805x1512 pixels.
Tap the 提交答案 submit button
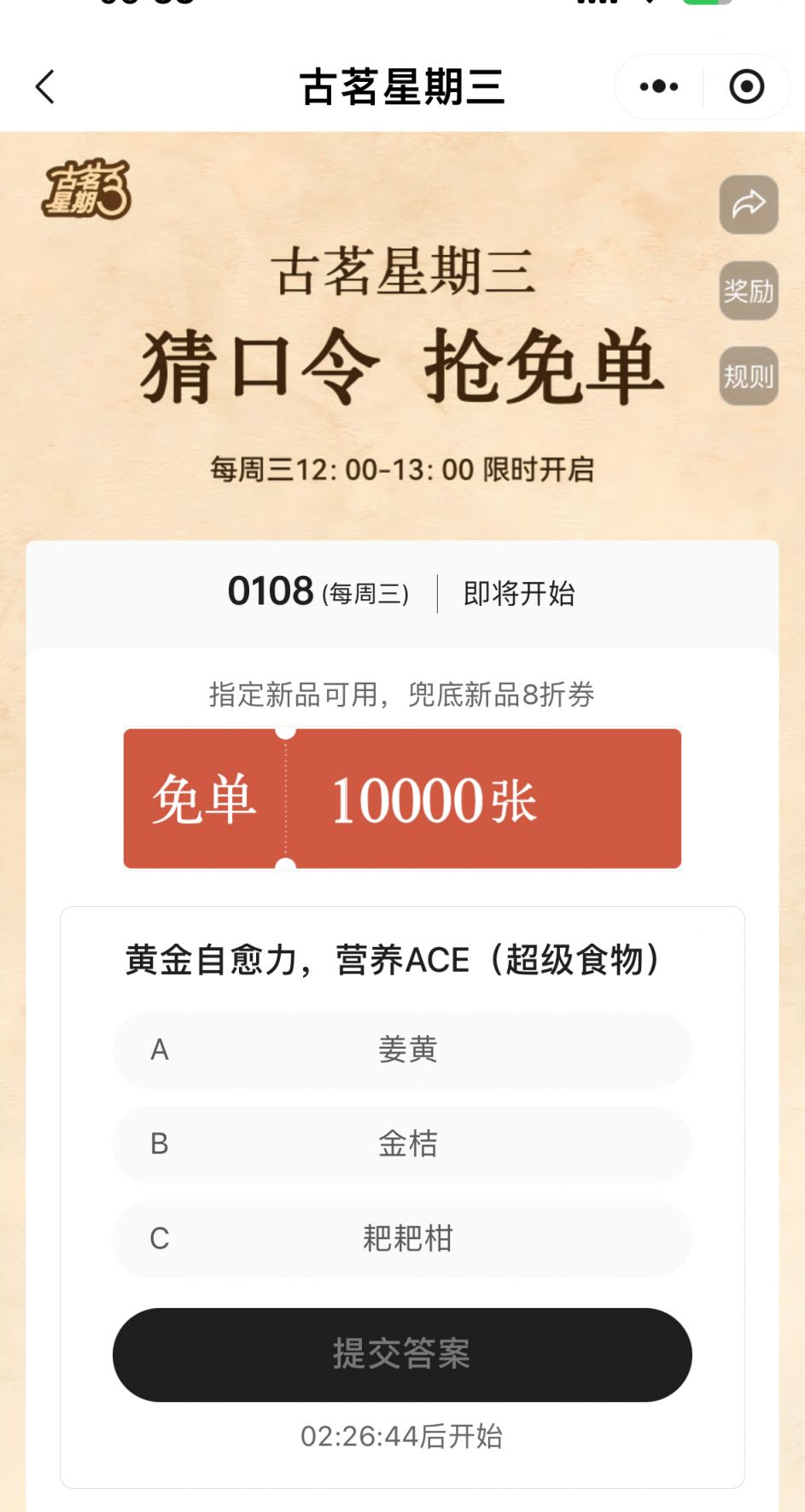(402, 1354)
